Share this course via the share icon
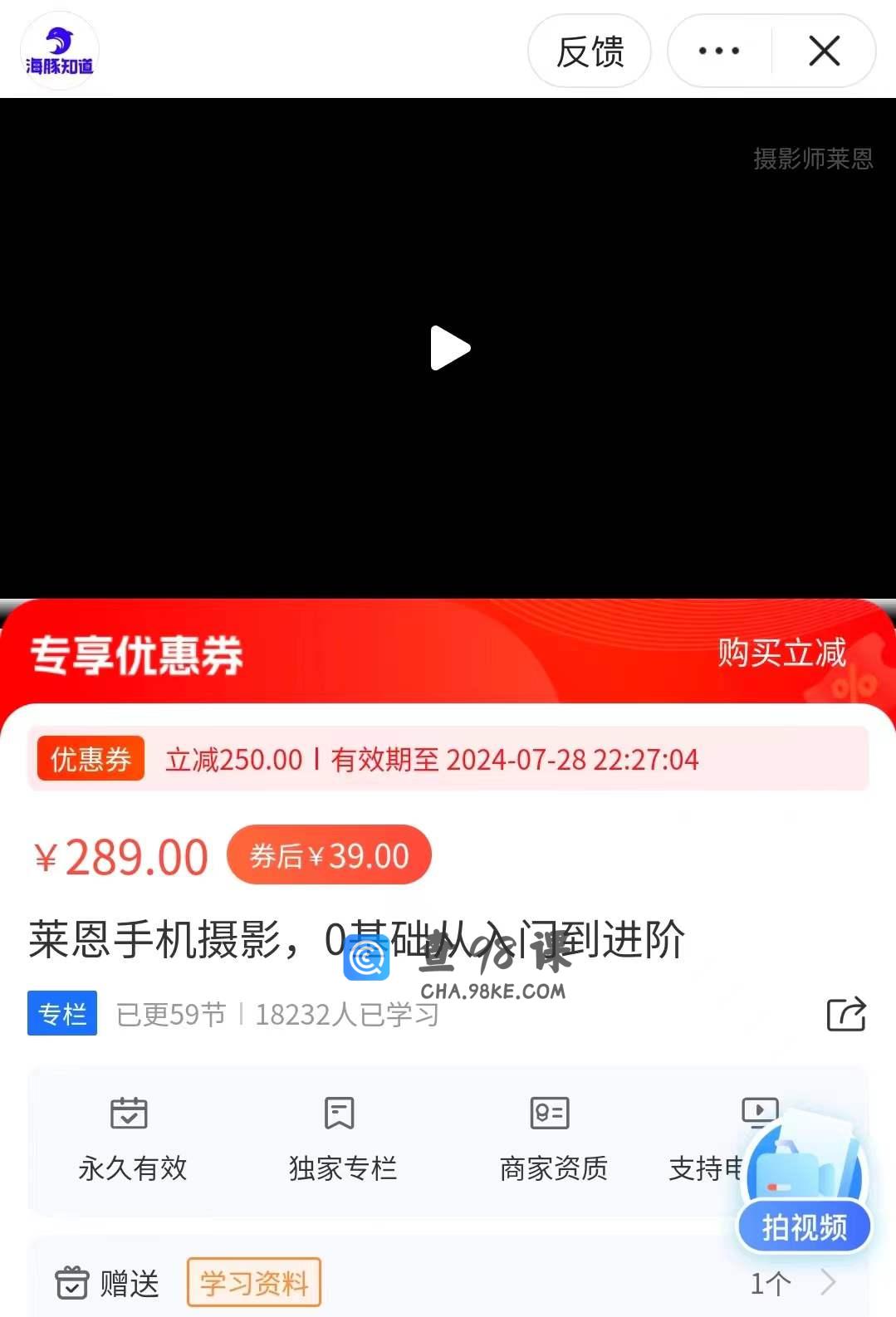Screen dimensions: 896x1317 click(845, 1014)
